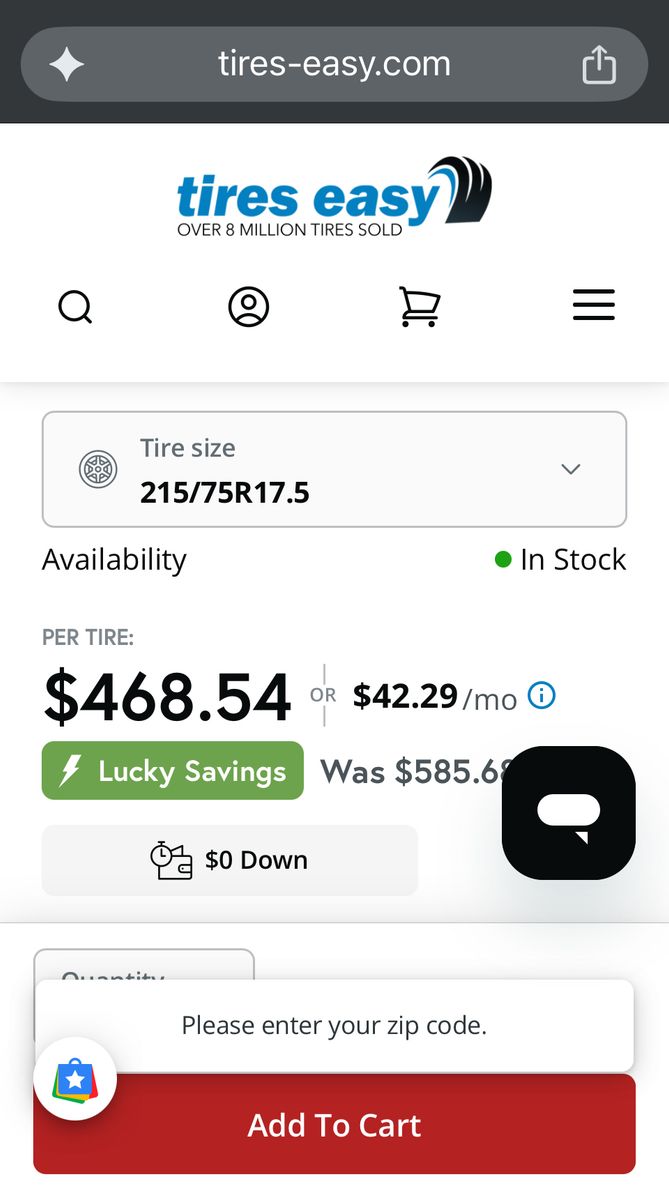Tap the $0 Down financing button
Image resolution: width=669 pixels, height=1200 pixels.
[x=229, y=860]
